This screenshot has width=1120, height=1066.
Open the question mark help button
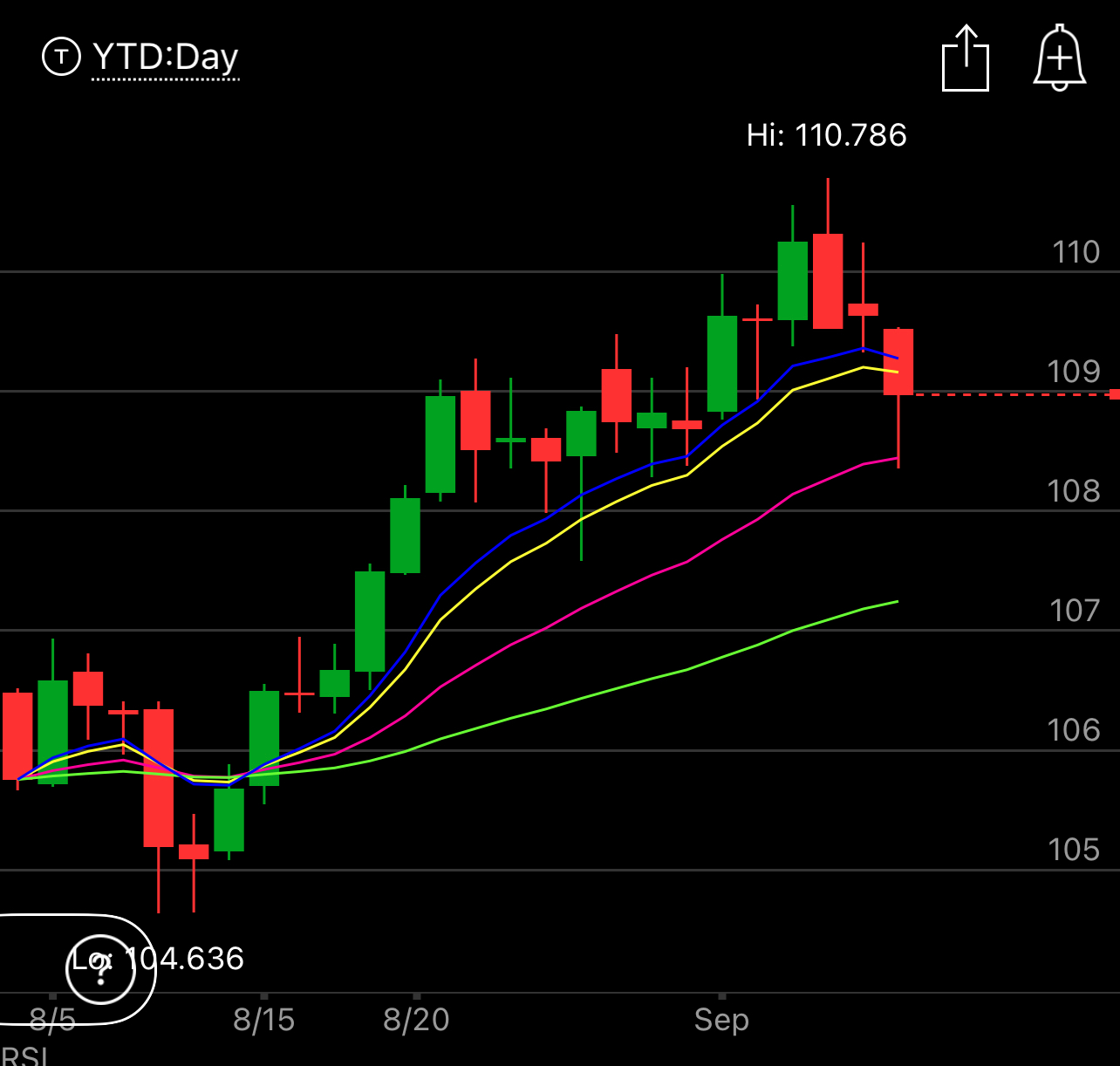tap(101, 969)
